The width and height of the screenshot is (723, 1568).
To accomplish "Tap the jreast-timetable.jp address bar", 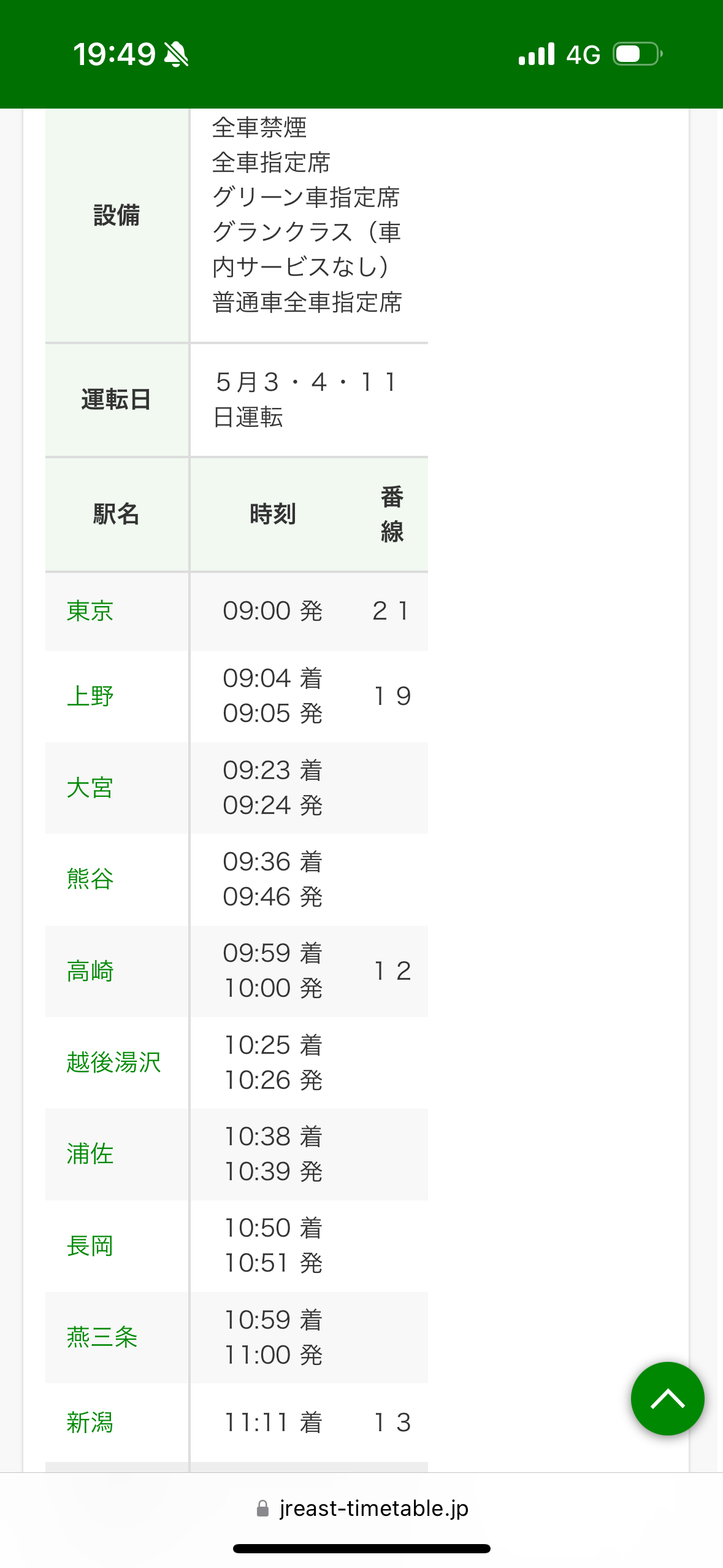I will click(x=362, y=1508).
